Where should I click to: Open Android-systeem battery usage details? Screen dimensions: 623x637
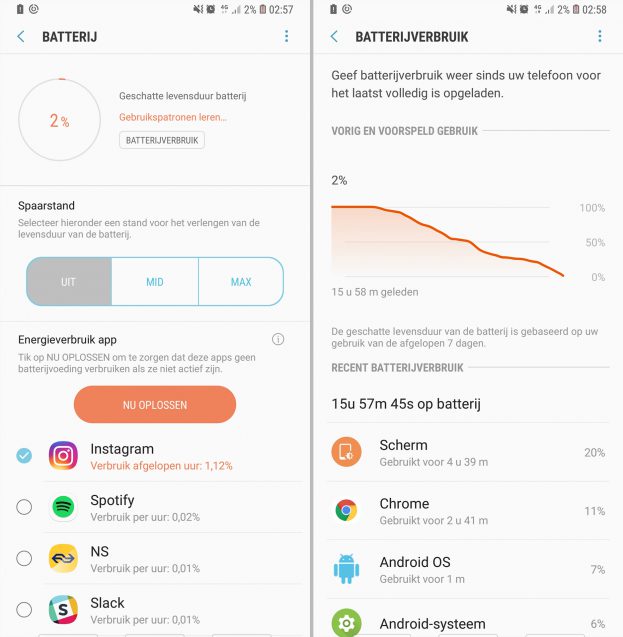pos(468,623)
